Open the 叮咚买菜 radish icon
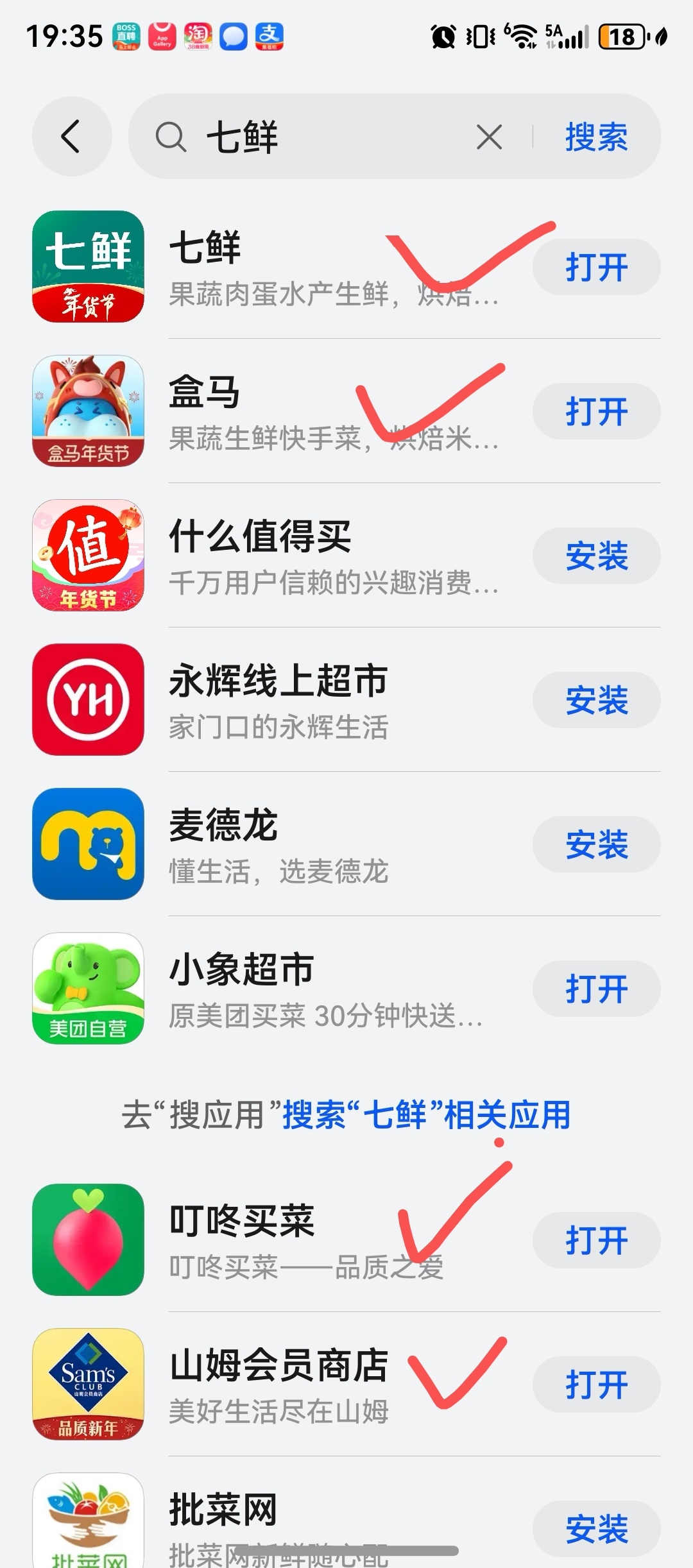Screen dimensions: 693x1568 89,1240
